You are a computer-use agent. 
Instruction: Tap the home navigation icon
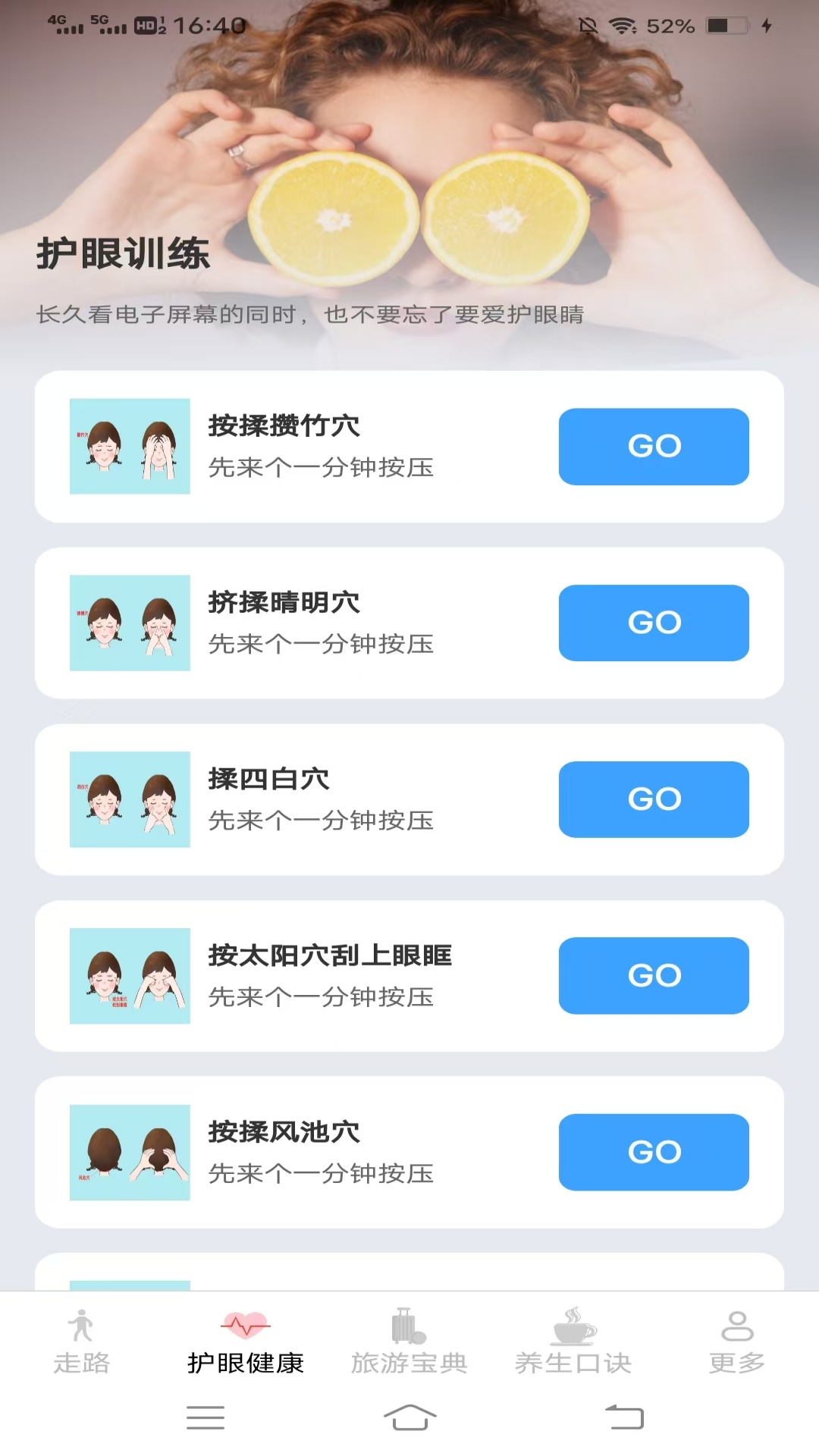click(409, 1417)
